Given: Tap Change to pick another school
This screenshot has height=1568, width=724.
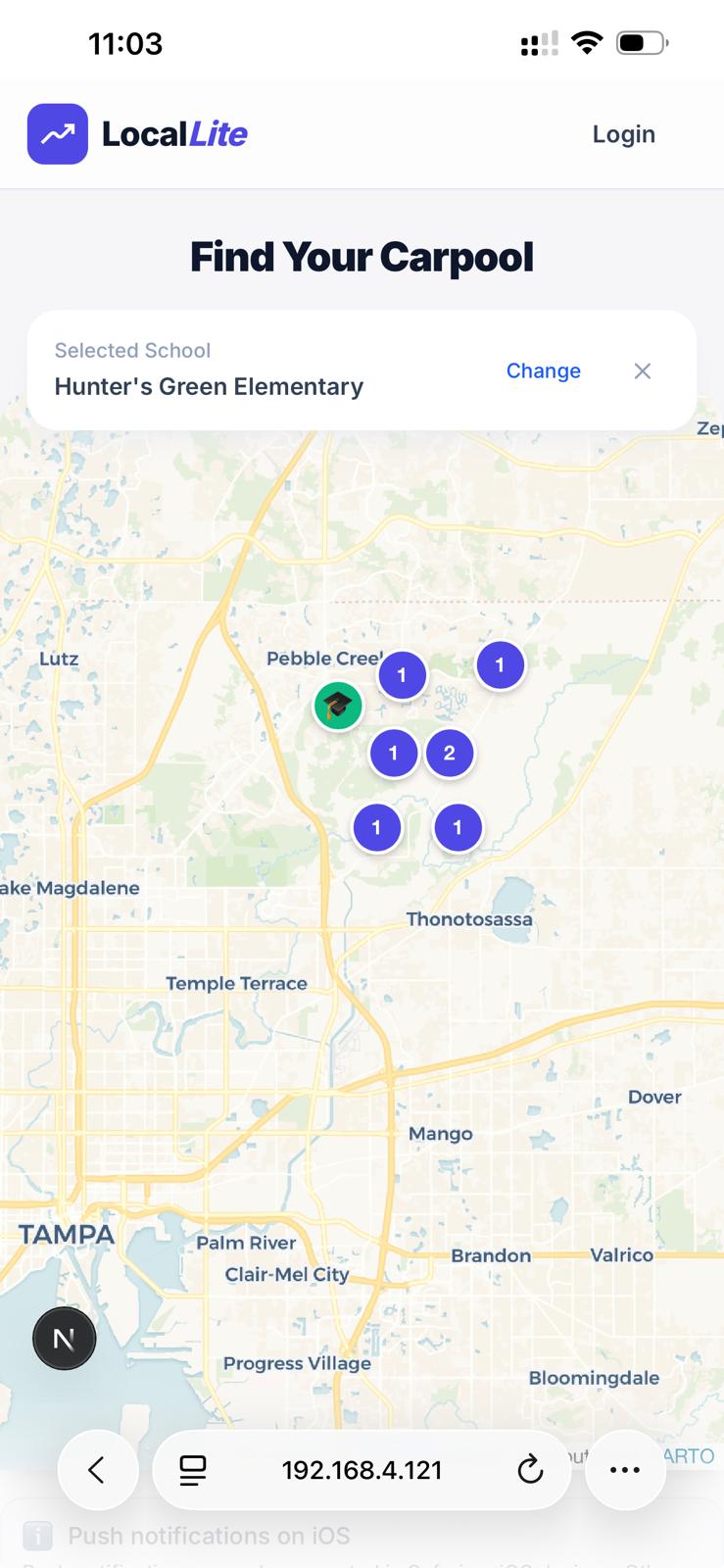Looking at the screenshot, I should (543, 370).
